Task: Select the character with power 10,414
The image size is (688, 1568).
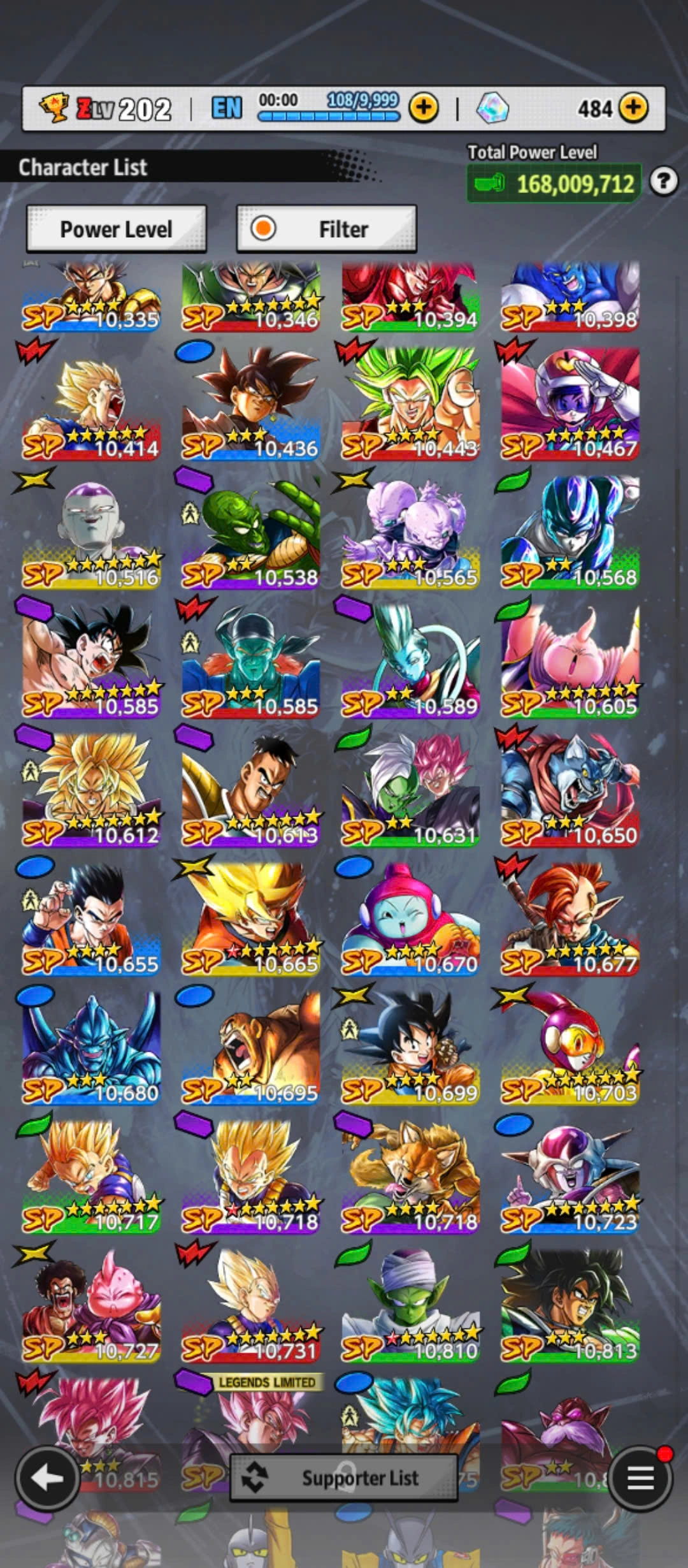Action: click(x=90, y=403)
